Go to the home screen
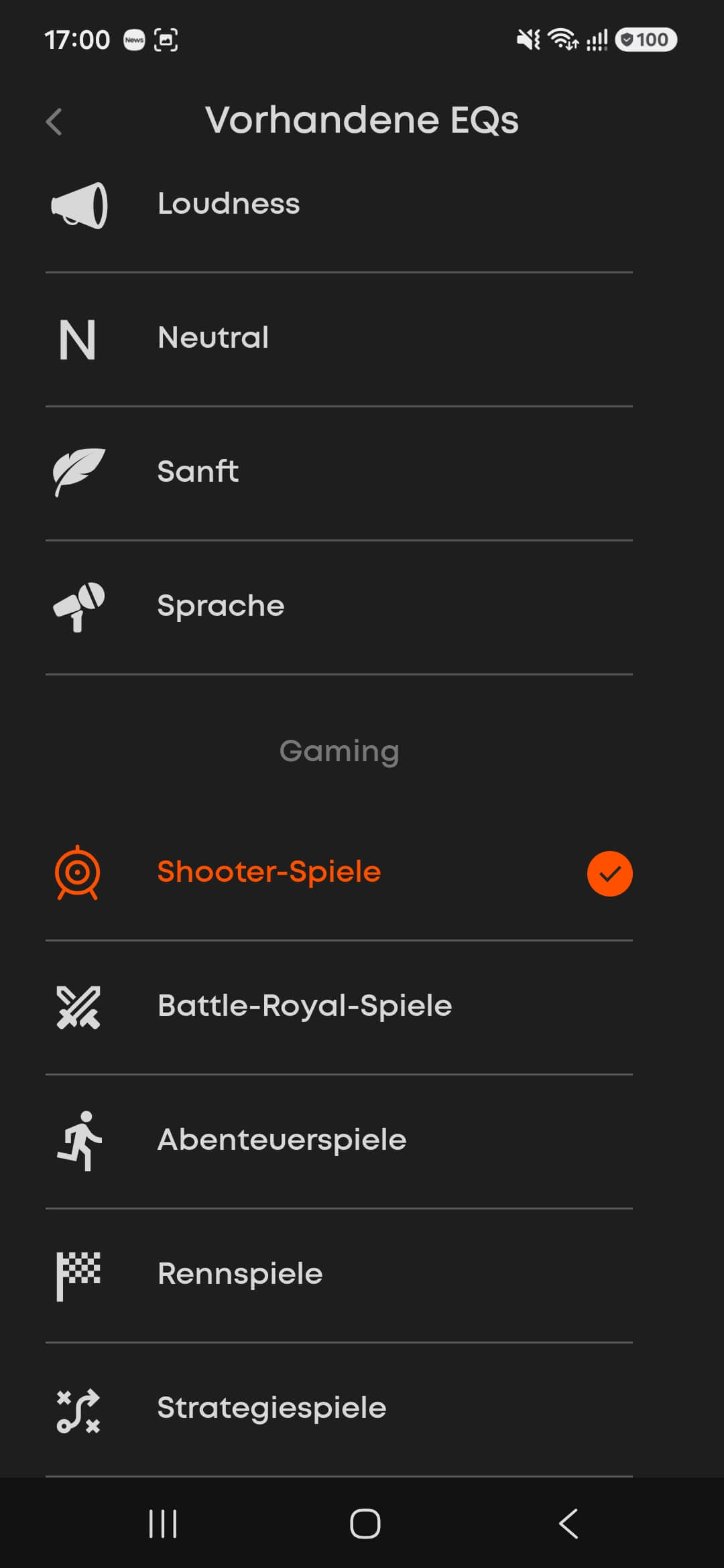Screen dimensions: 724x1568 coord(365,1524)
